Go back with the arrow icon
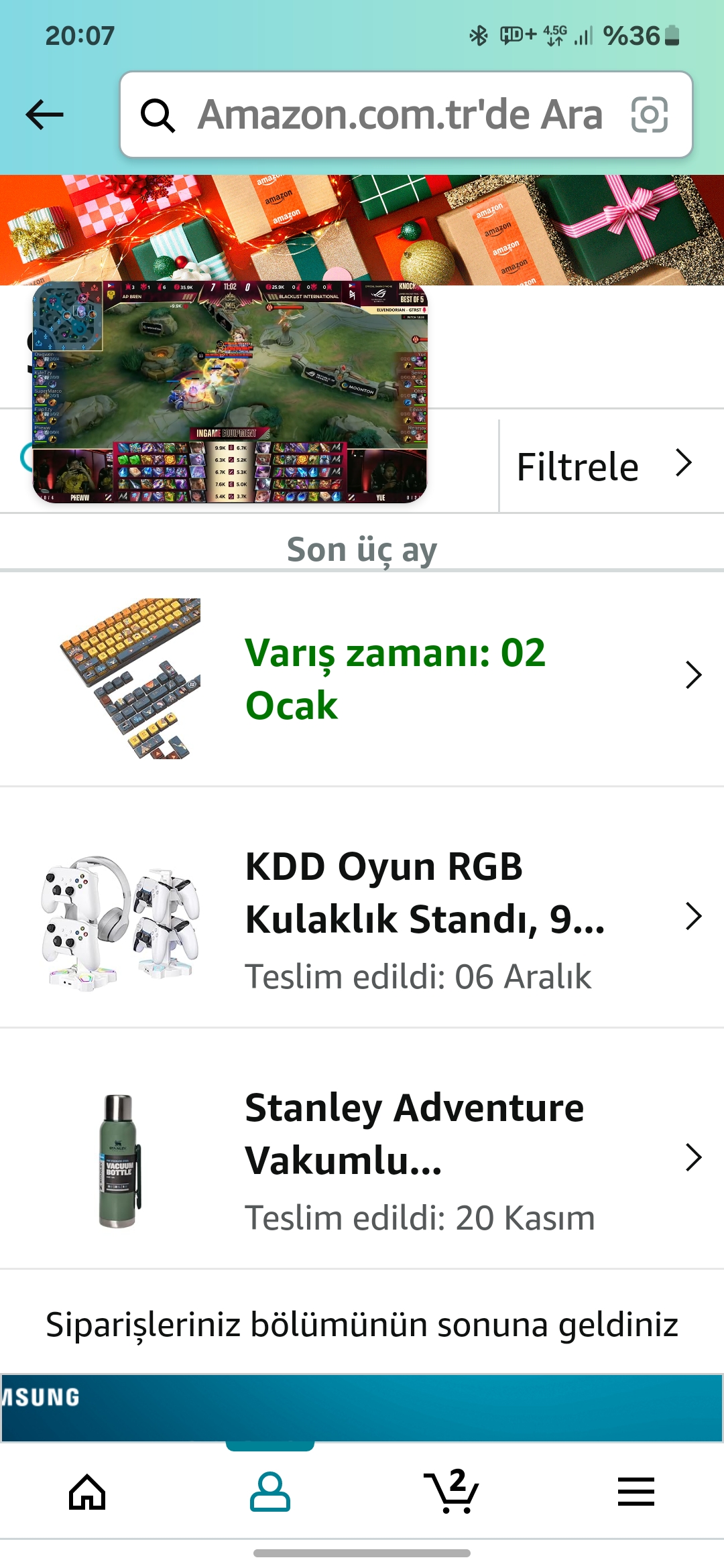 tap(44, 115)
